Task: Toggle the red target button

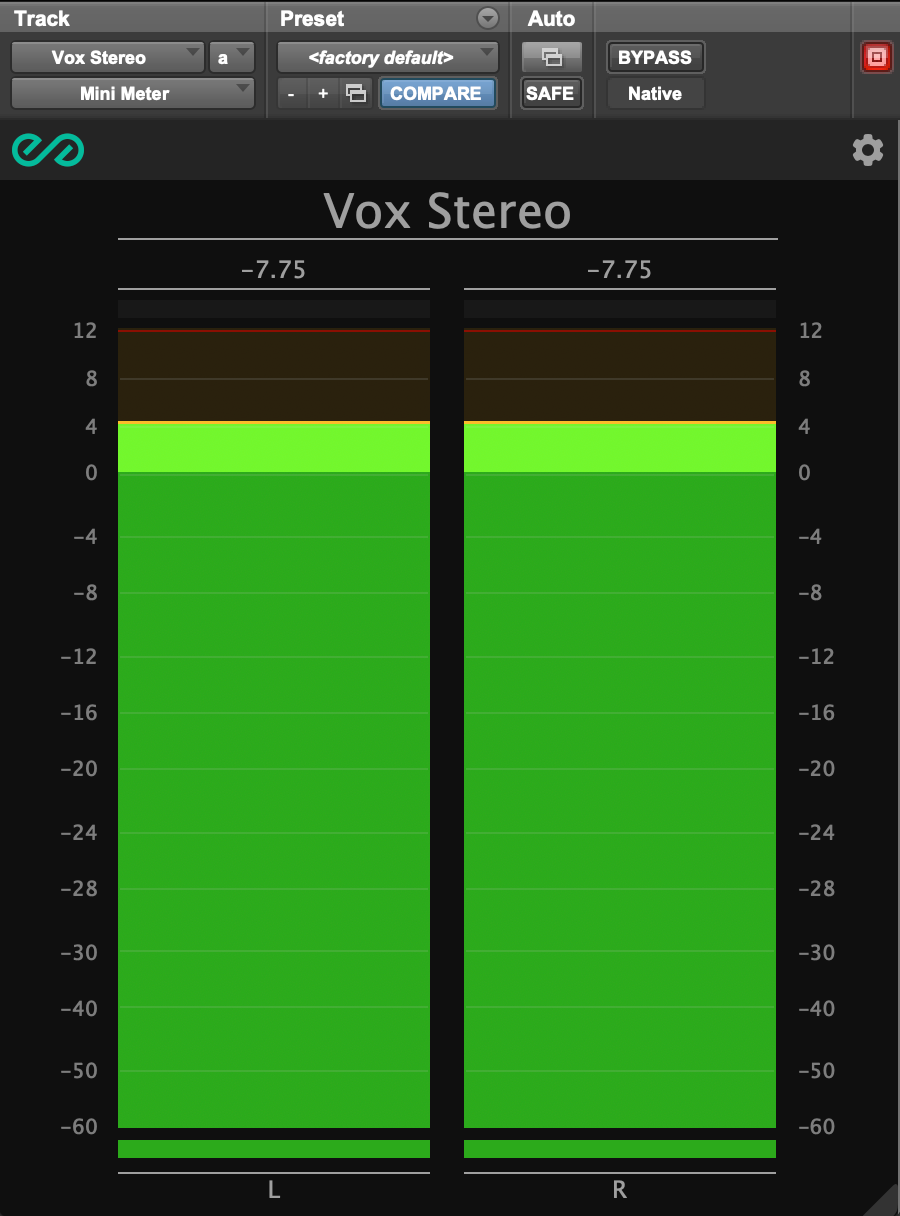Action: 876,58
